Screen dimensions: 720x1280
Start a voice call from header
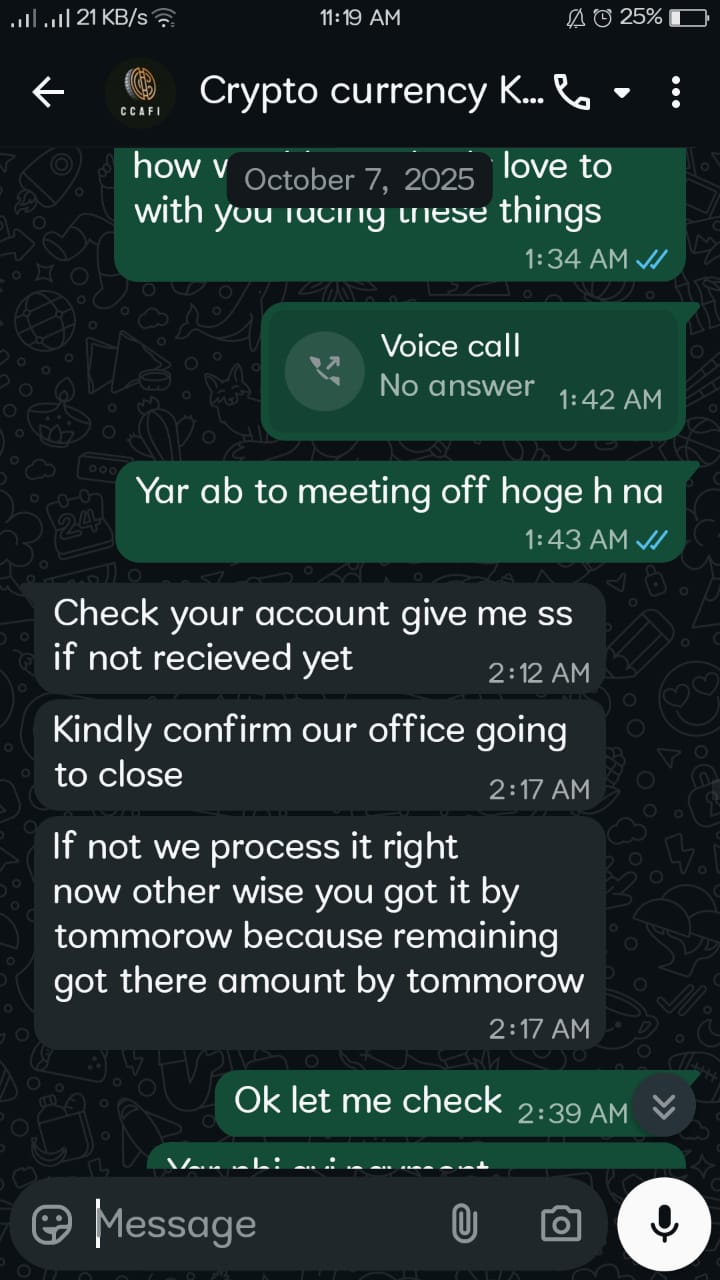coord(572,93)
